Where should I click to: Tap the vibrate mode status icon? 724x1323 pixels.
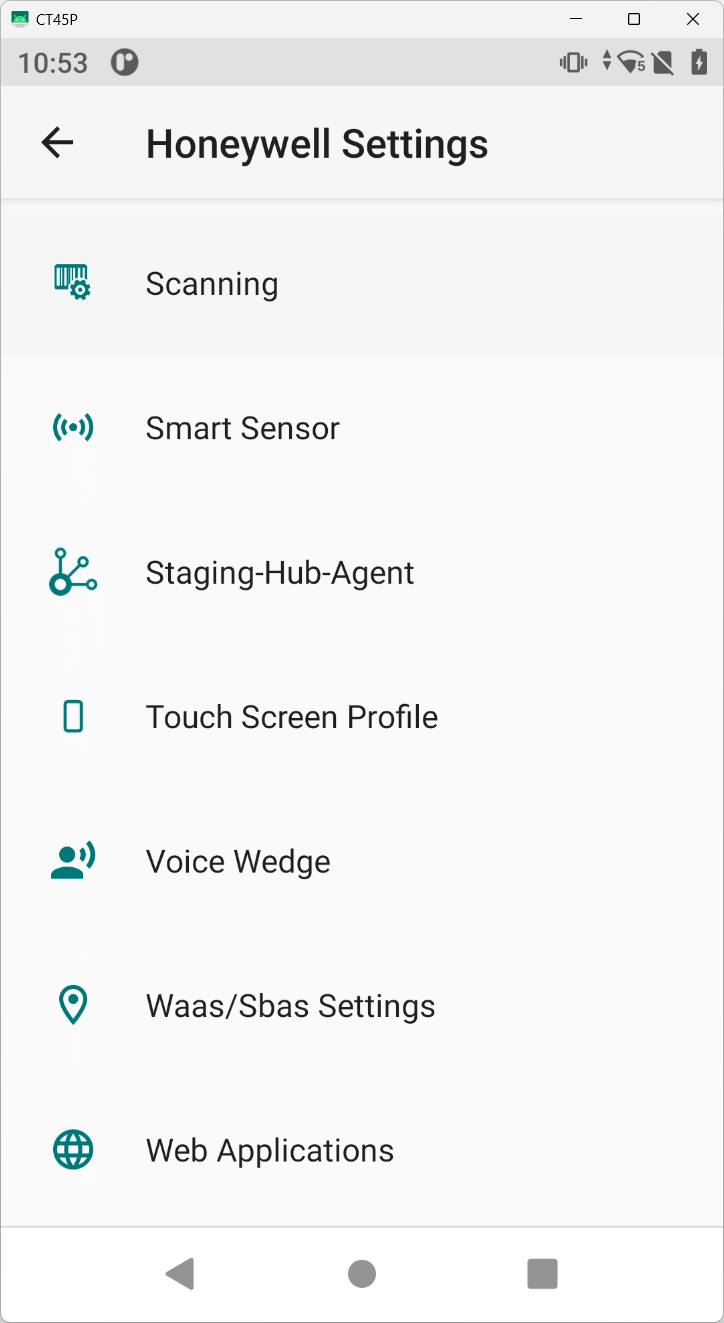pos(572,62)
